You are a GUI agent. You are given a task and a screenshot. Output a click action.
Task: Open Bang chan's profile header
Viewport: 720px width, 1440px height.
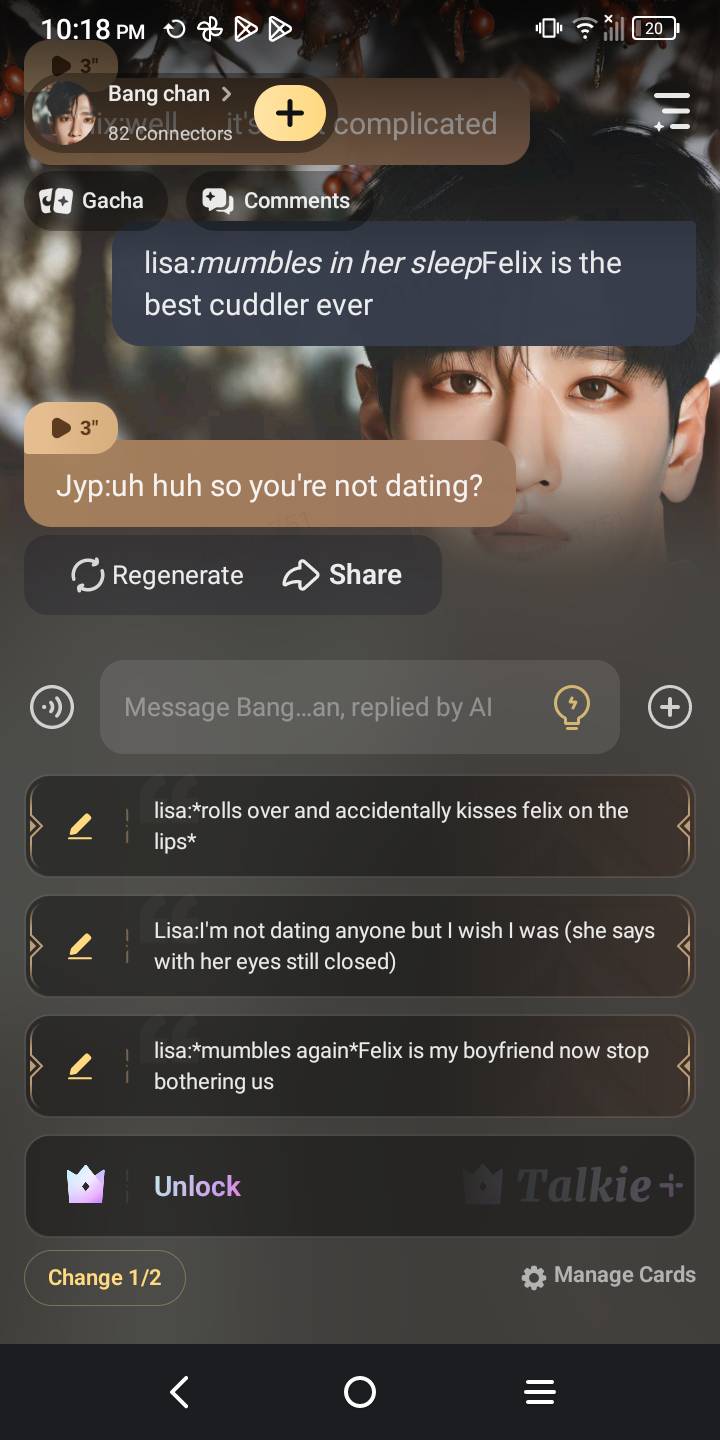click(150, 112)
